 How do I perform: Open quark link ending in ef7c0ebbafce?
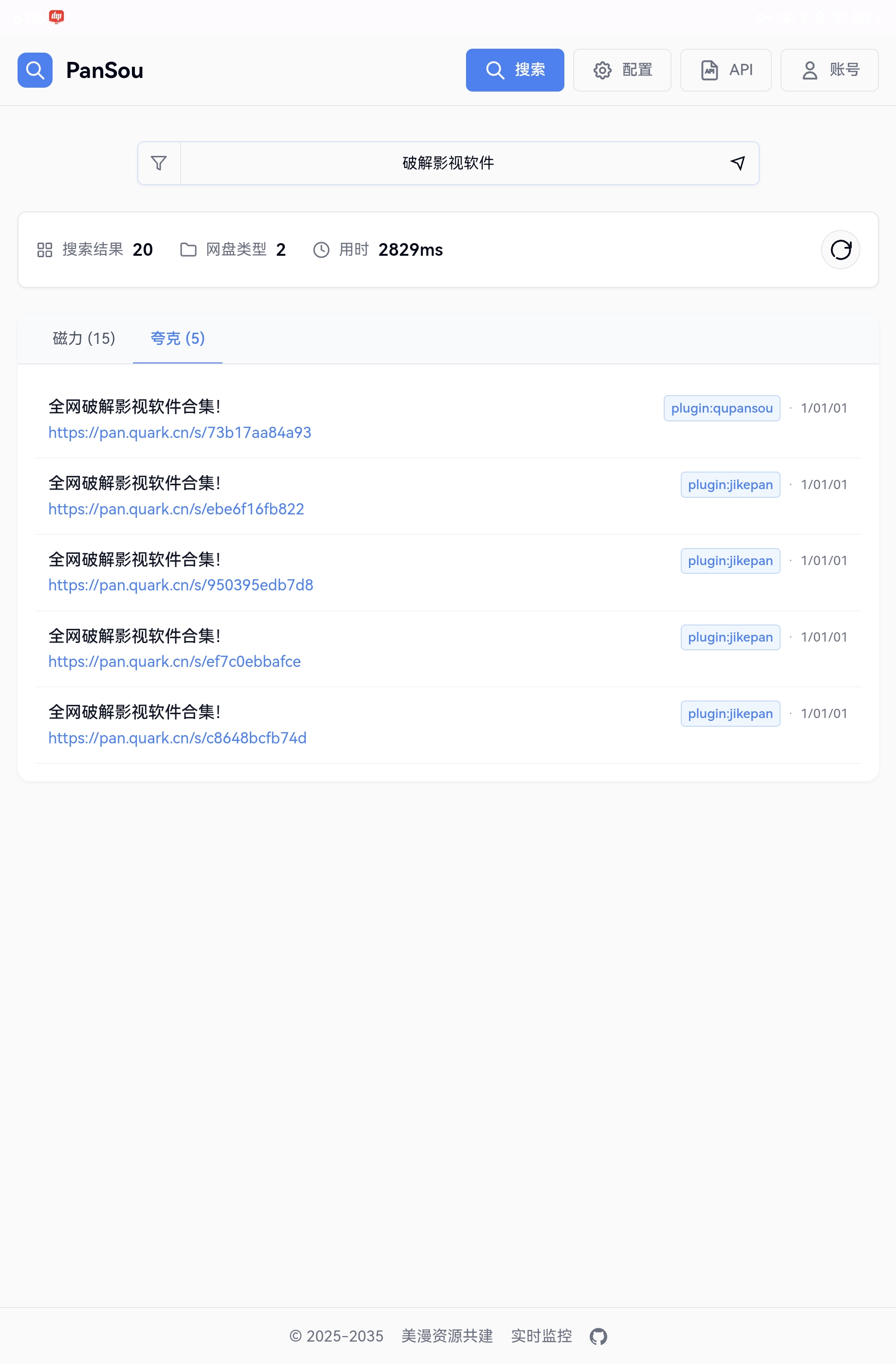coord(174,662)
